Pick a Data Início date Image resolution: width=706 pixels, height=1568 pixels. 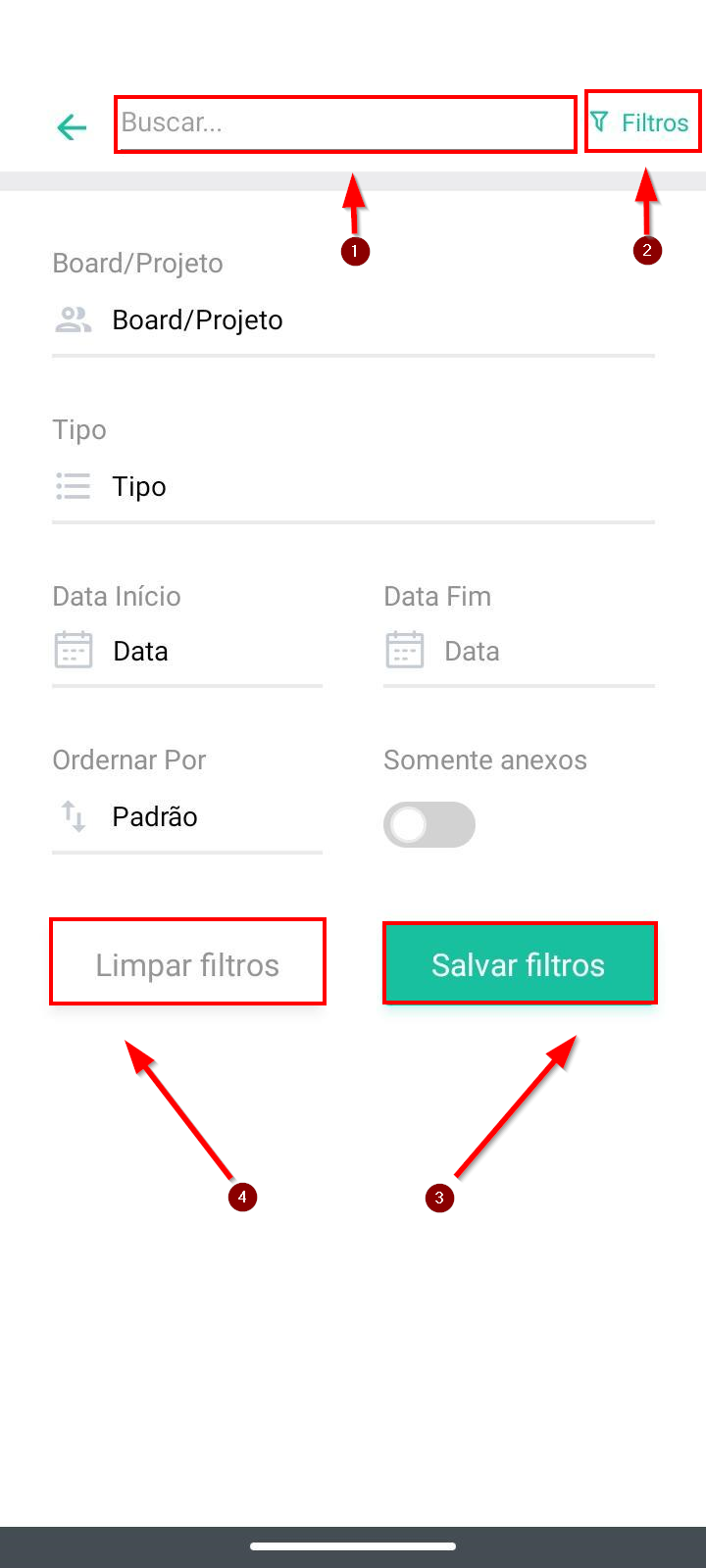pos(186,652)
